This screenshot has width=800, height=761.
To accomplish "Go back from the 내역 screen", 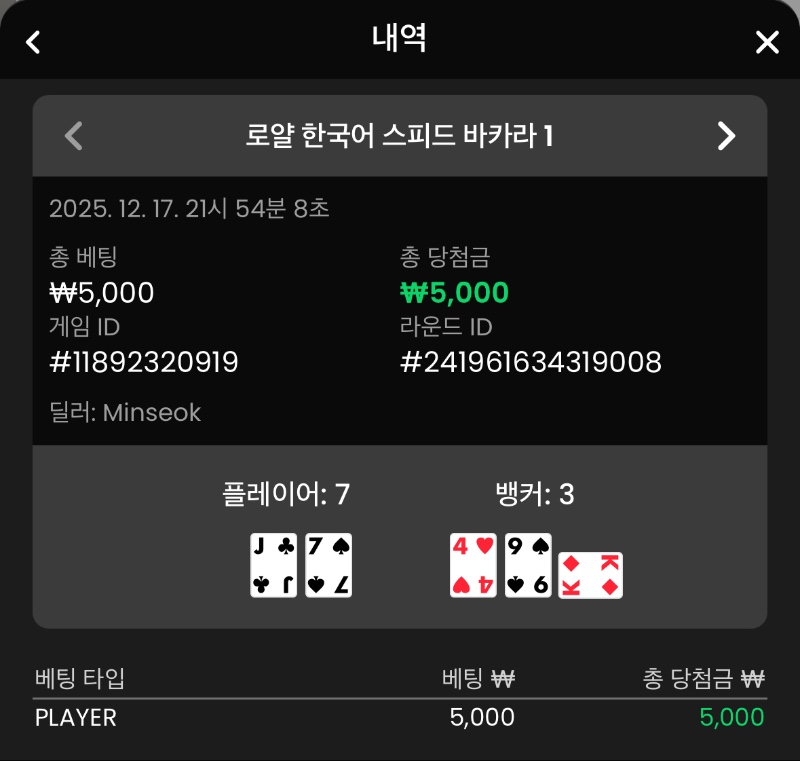I will pyautogui.click(x=34, y=42).
